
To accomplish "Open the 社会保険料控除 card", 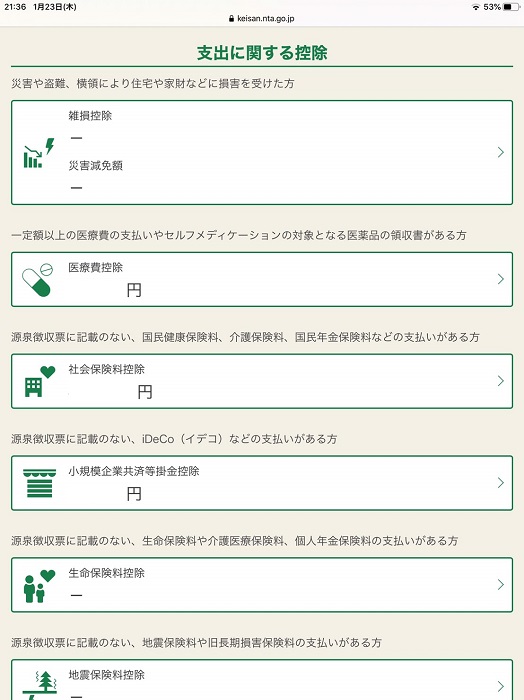I will click(x=262, y=381).
